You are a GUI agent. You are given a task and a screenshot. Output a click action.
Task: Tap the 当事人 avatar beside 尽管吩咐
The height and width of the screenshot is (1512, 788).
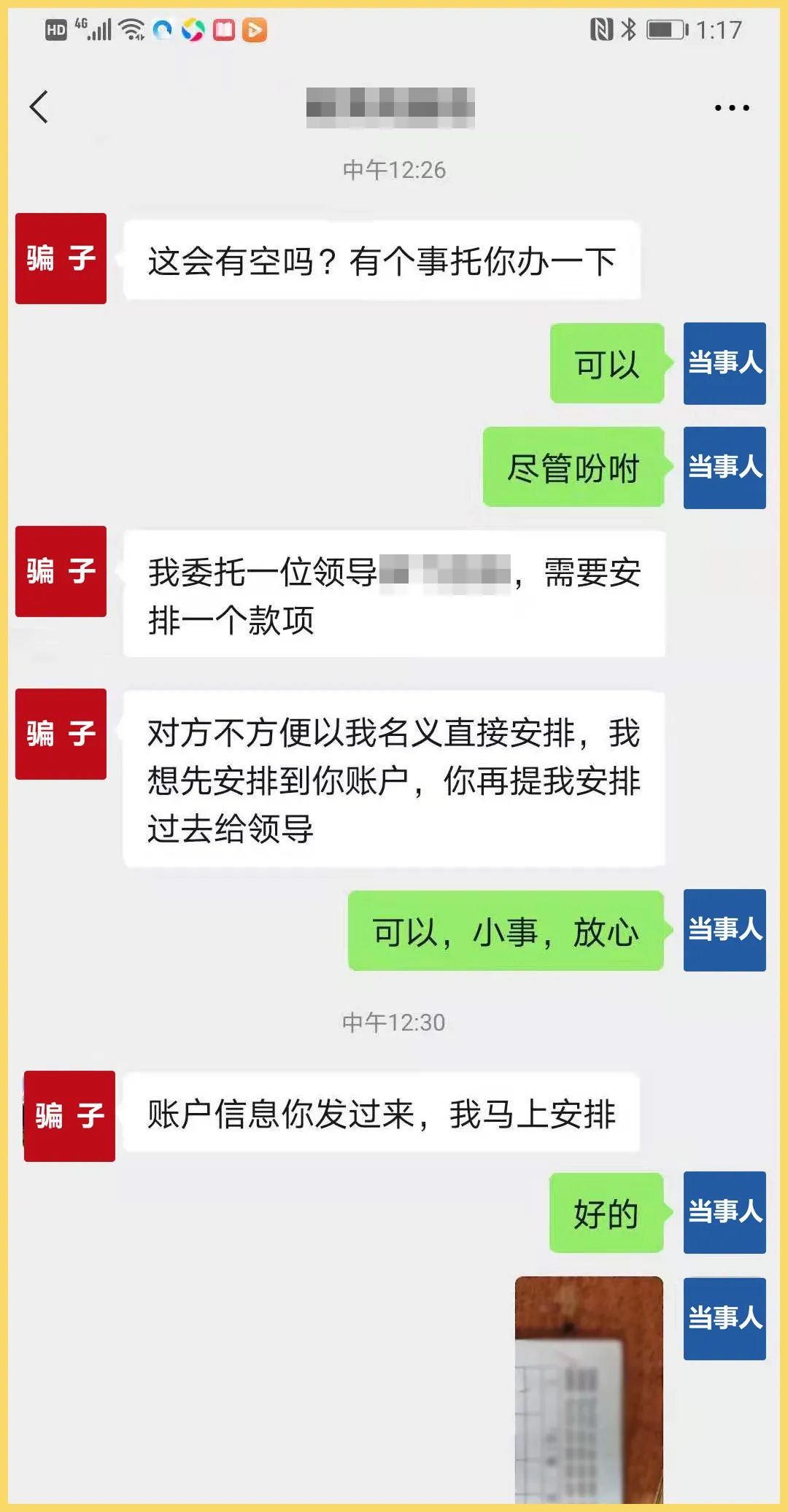[x=724, y=468]
